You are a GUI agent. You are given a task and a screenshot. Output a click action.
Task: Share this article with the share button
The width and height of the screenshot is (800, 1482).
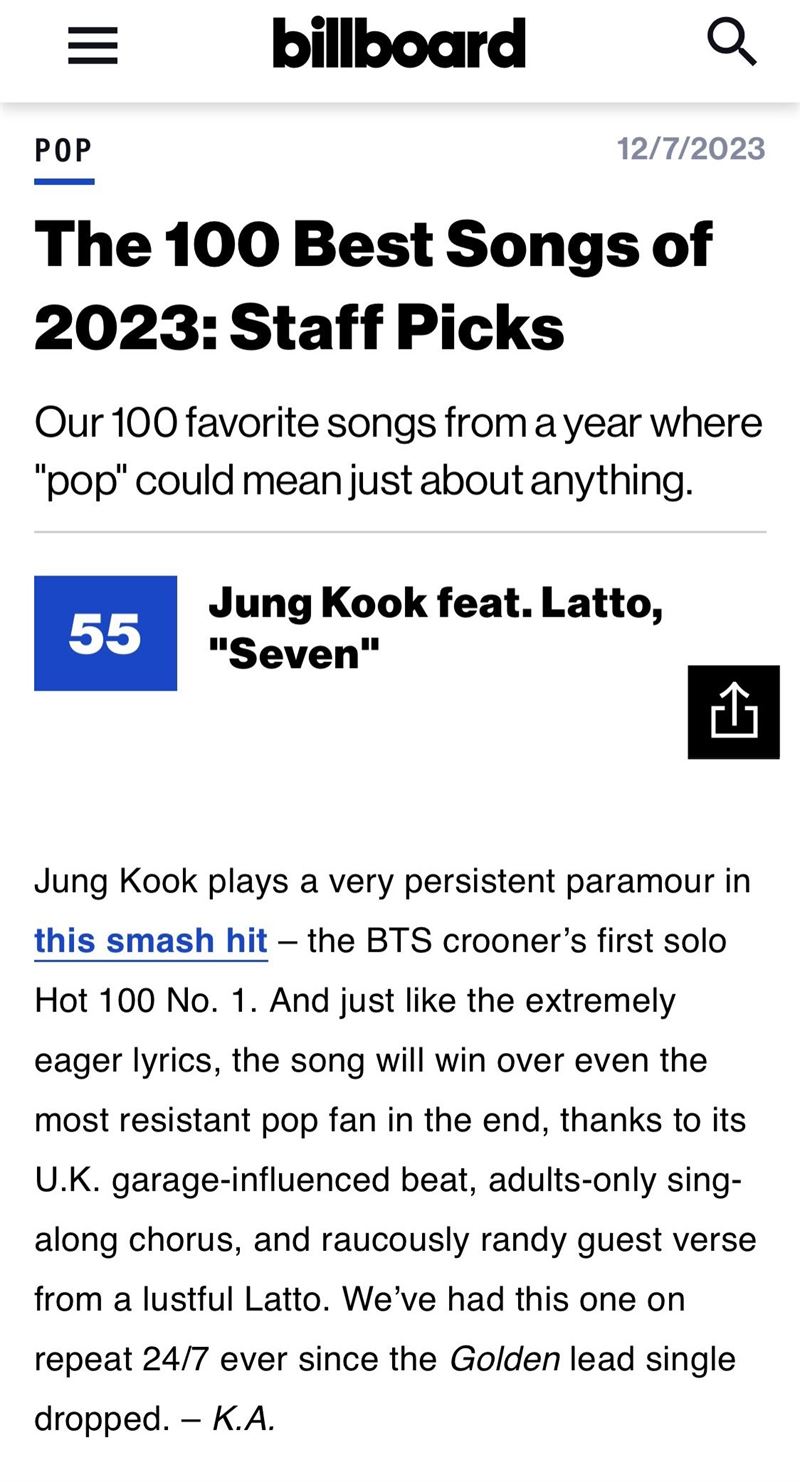point(734,712)
